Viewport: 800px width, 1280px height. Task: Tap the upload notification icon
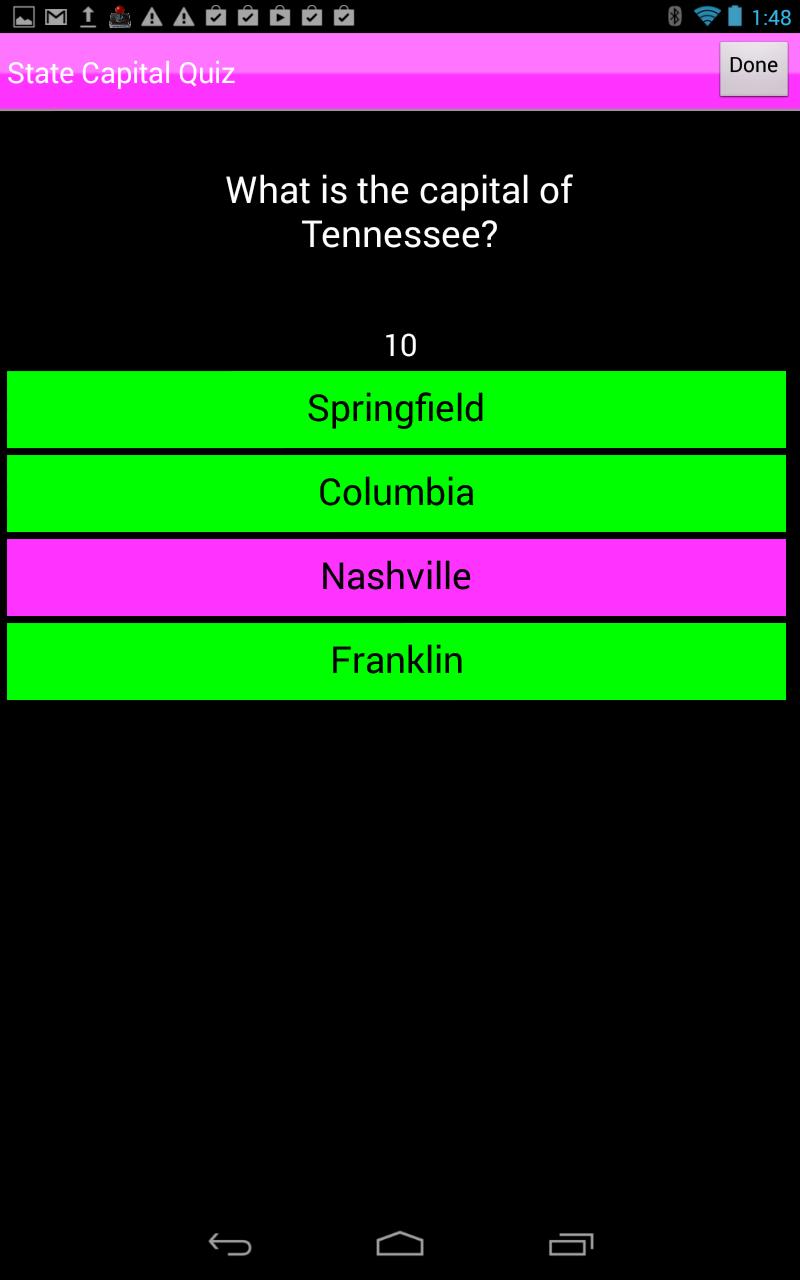[x=87, y=15]
